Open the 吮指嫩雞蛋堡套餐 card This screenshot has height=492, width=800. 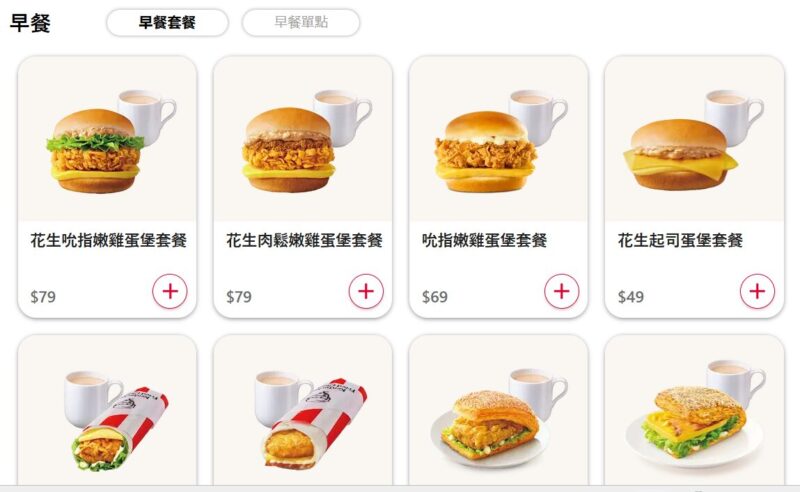[x=498, y=150]
